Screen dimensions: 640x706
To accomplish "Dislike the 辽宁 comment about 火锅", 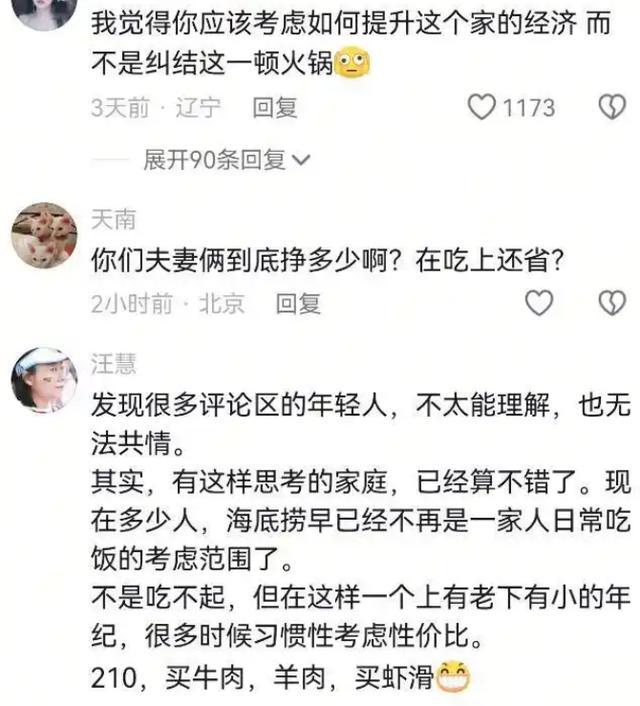I will tap(612, 107).
